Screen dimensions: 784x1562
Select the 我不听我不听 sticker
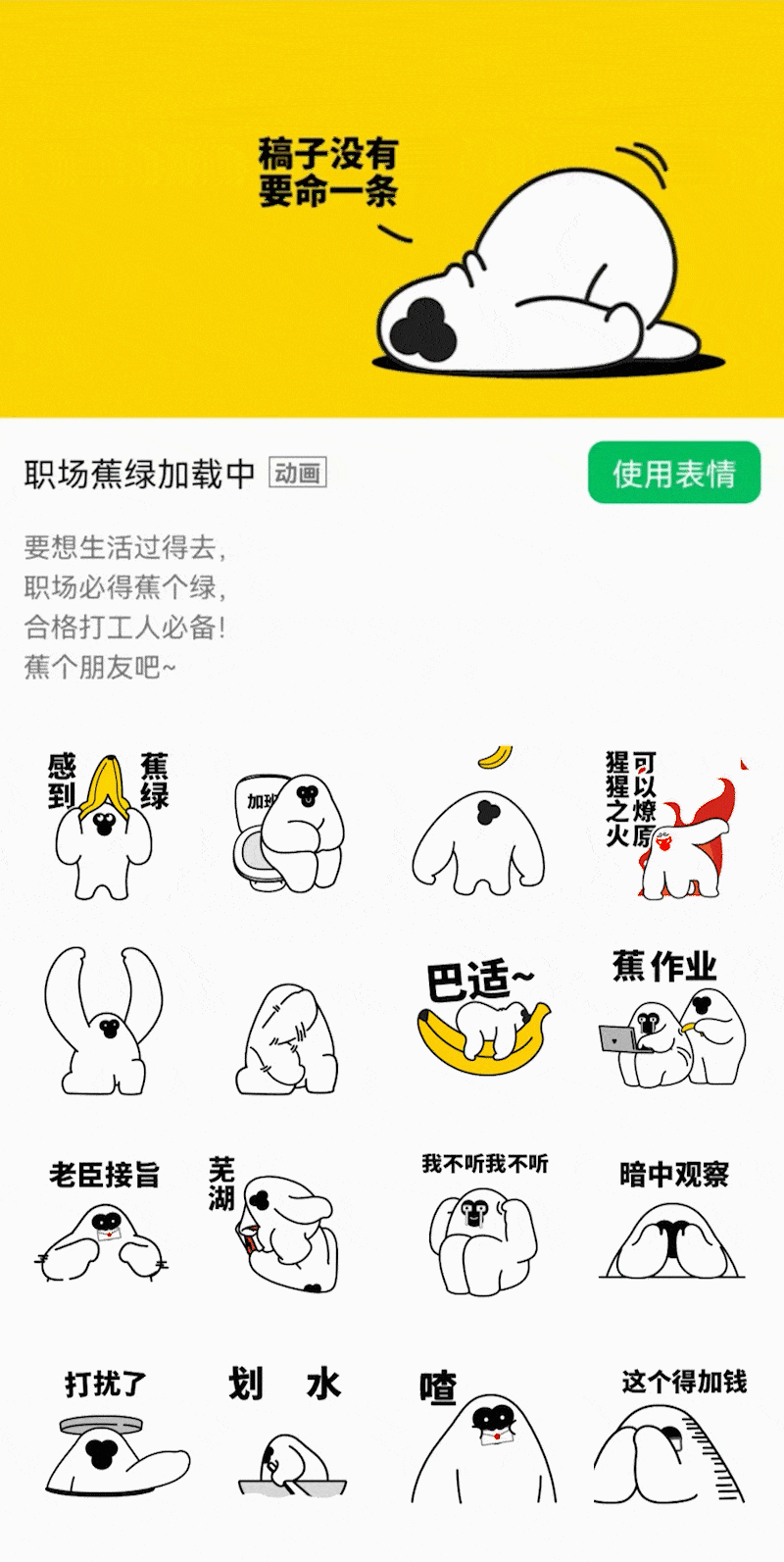point(484,1224)
